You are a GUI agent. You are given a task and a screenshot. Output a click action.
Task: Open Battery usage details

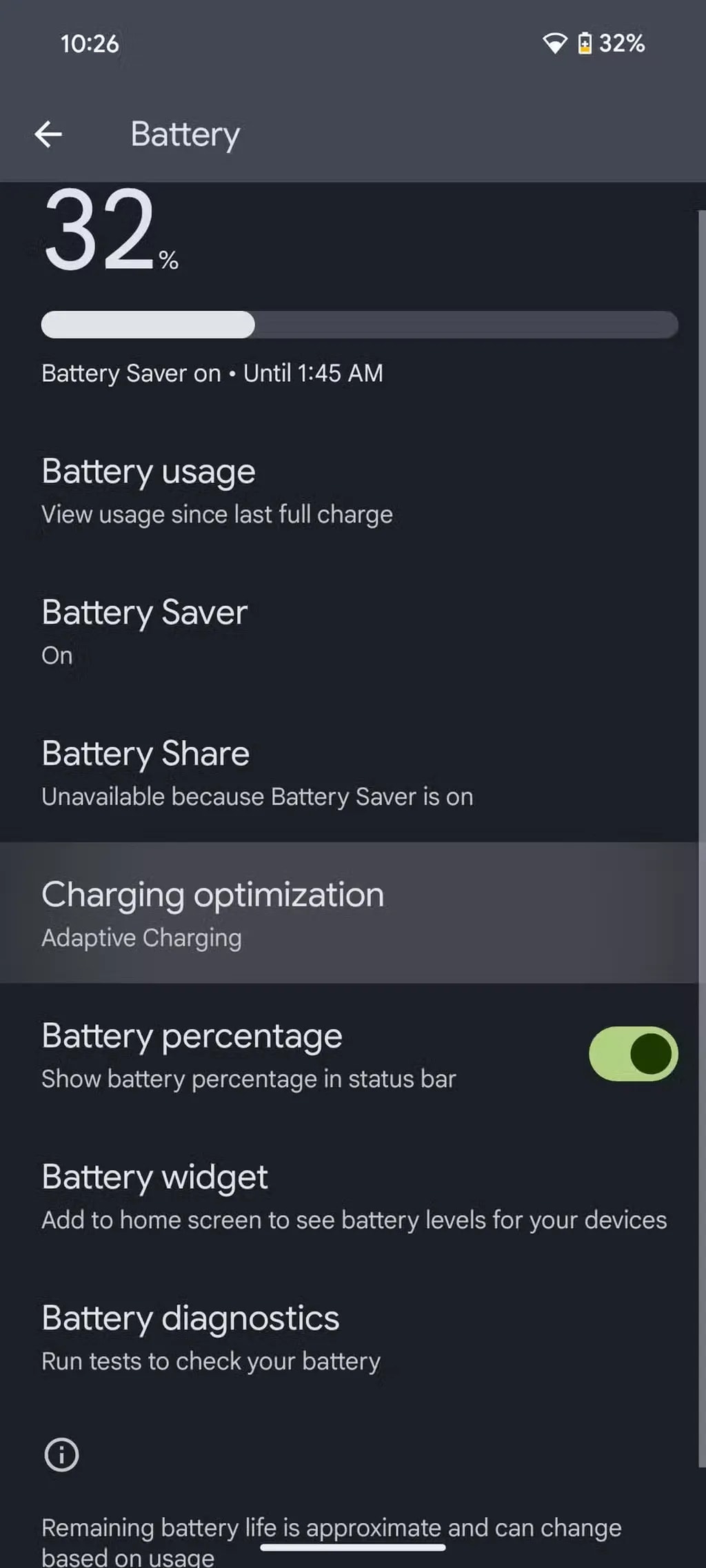(x=217, y=491)
